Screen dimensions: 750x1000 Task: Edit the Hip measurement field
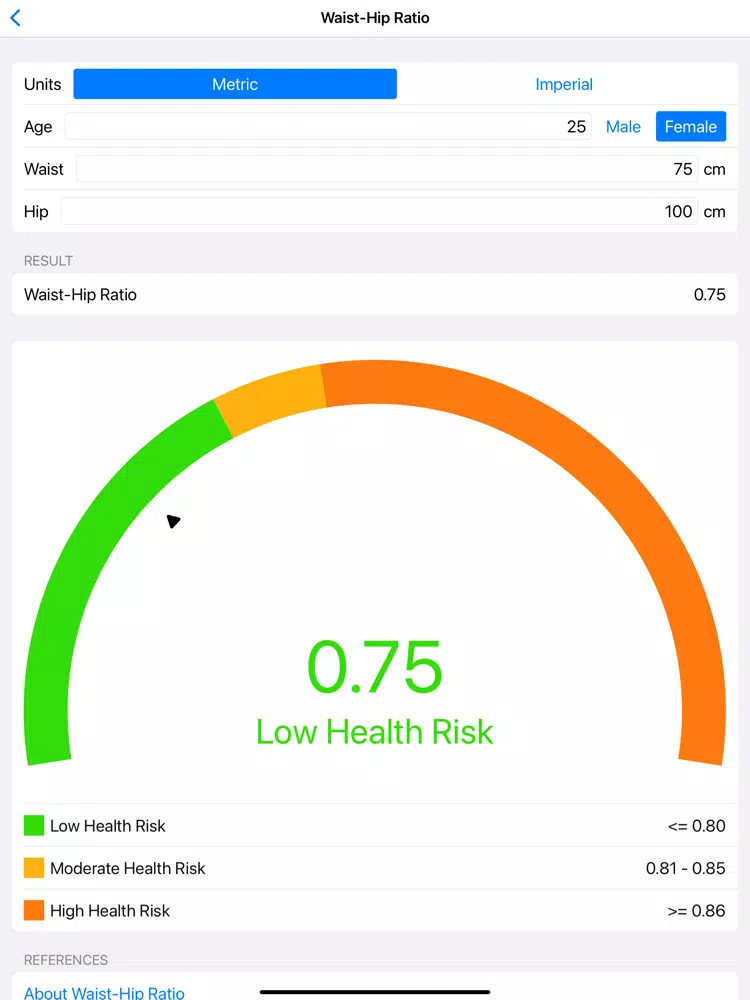[x=378, y=211]
